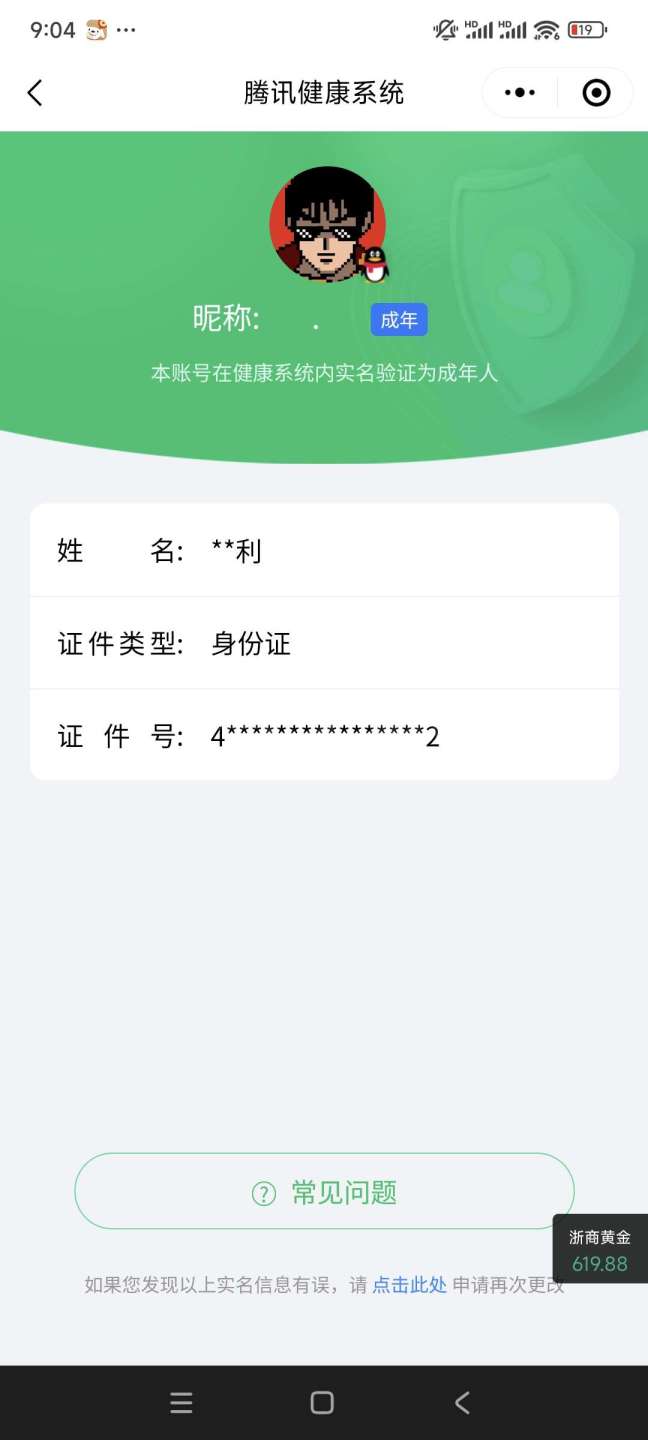Tap the 点击此处 link to request changes

tap(409, 1285)
